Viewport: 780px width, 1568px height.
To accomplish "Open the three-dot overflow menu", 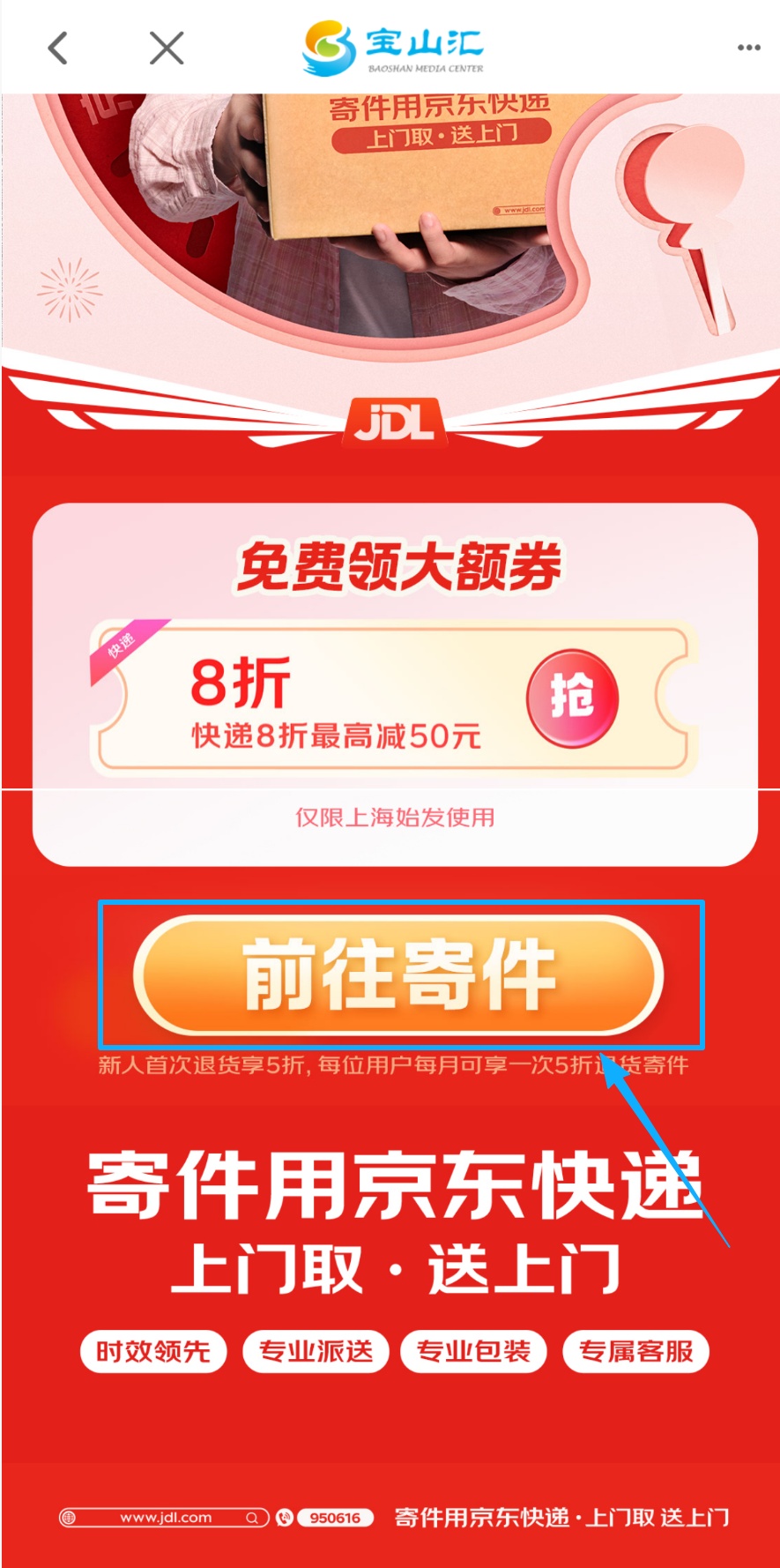I will 748,48.
